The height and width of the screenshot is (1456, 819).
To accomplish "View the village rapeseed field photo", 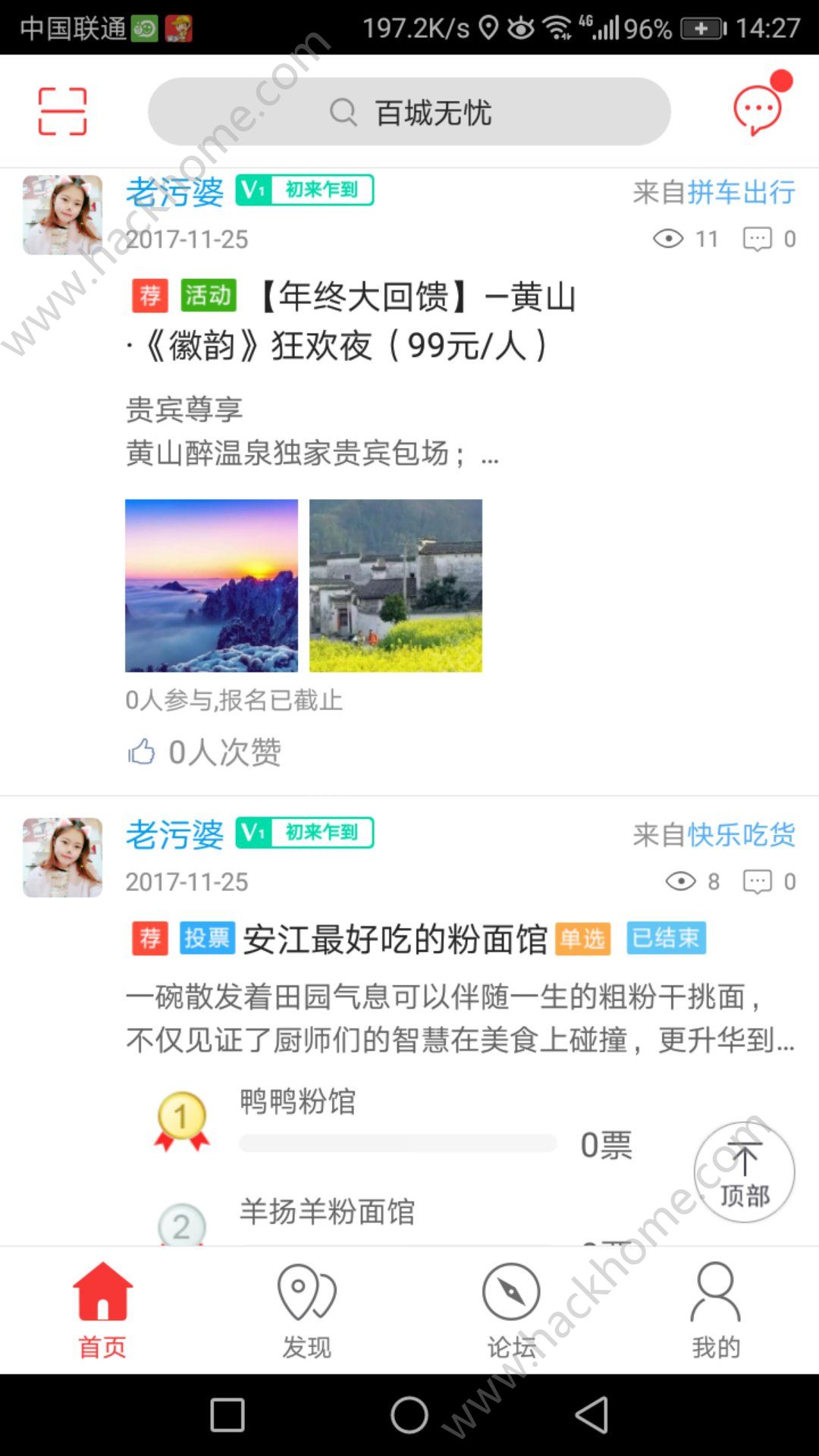I will (395, 585).
